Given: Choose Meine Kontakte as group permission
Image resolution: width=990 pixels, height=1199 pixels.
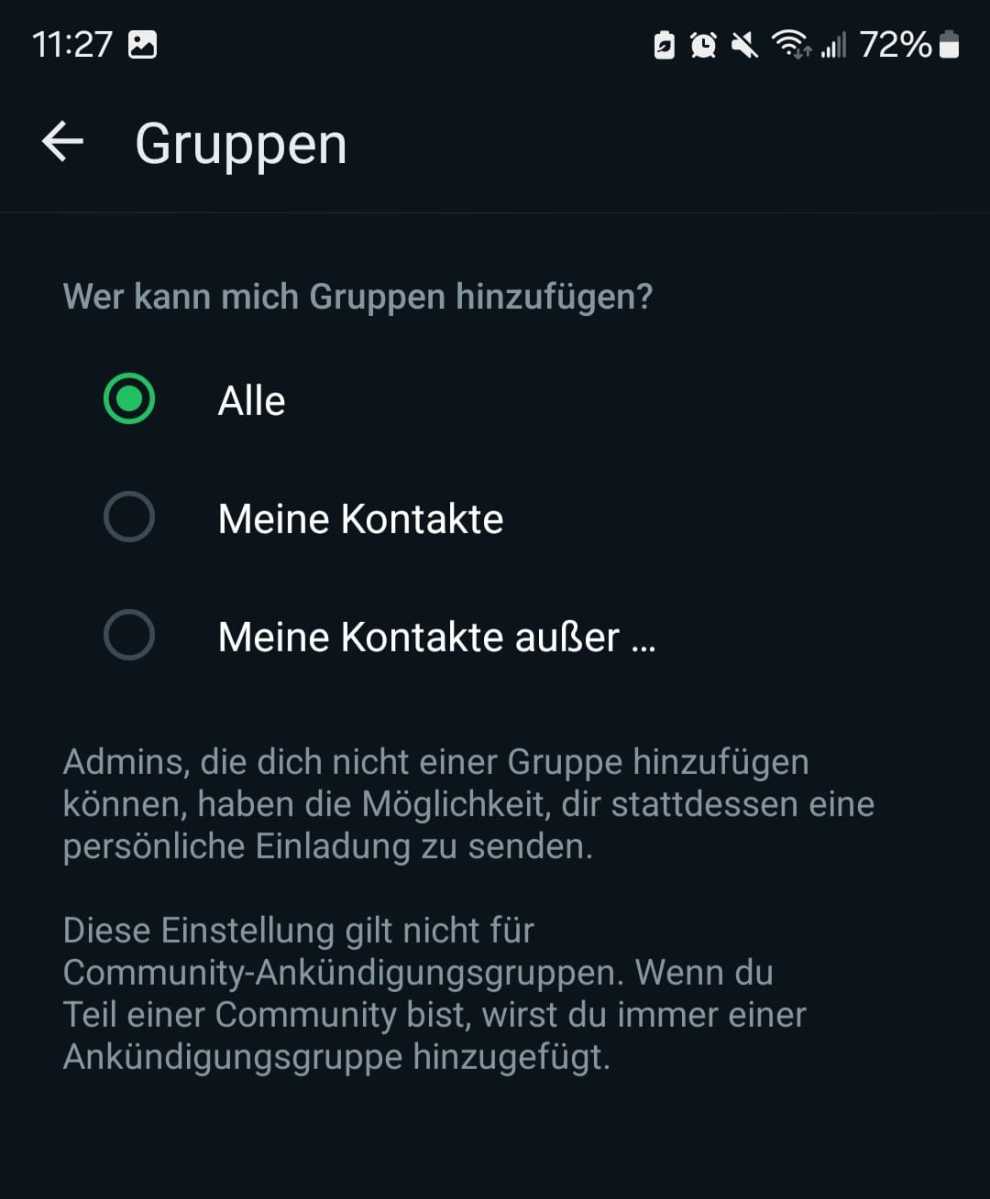Looking at the screenshot, I should point(129,517).
